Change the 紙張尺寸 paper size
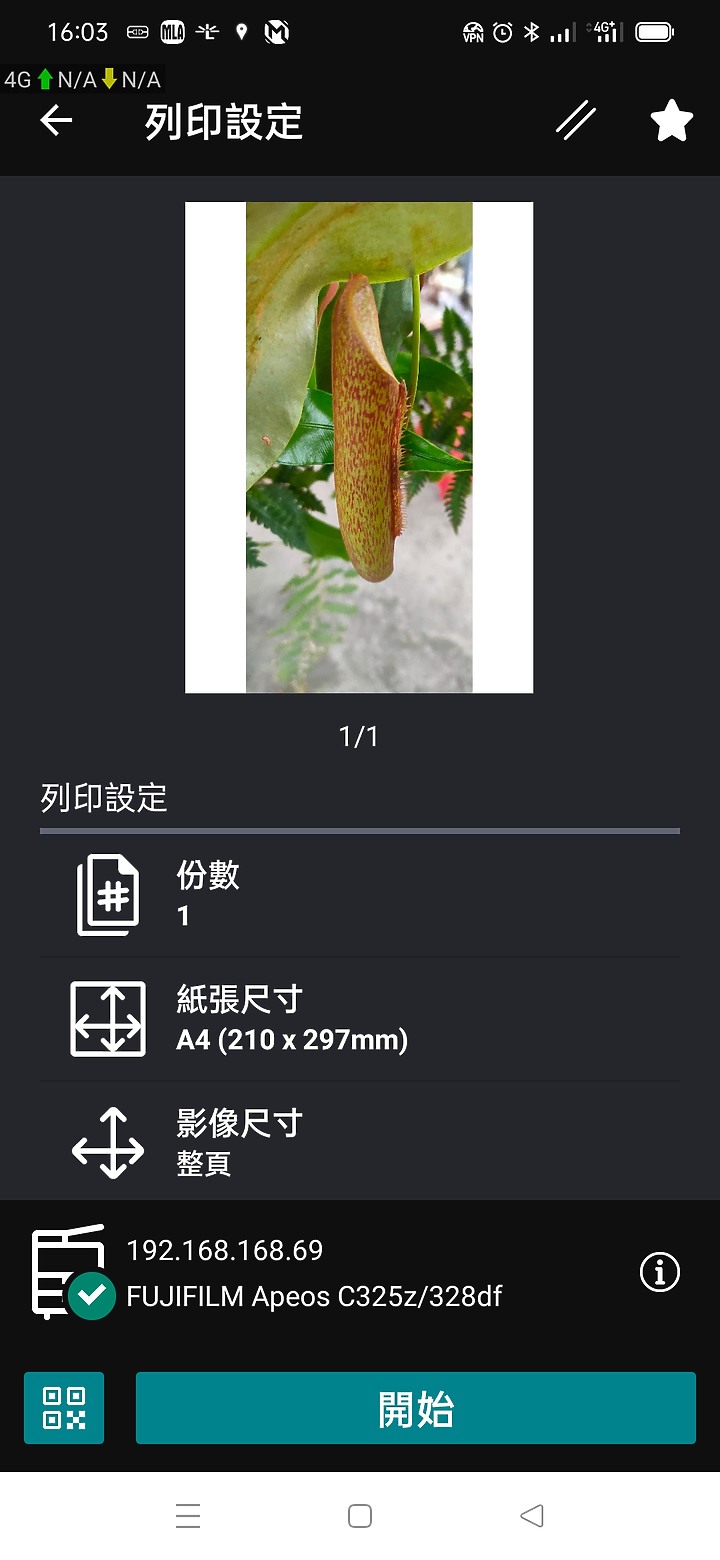The width and height of the screenshot is (720, 1560). [360, 1019]
